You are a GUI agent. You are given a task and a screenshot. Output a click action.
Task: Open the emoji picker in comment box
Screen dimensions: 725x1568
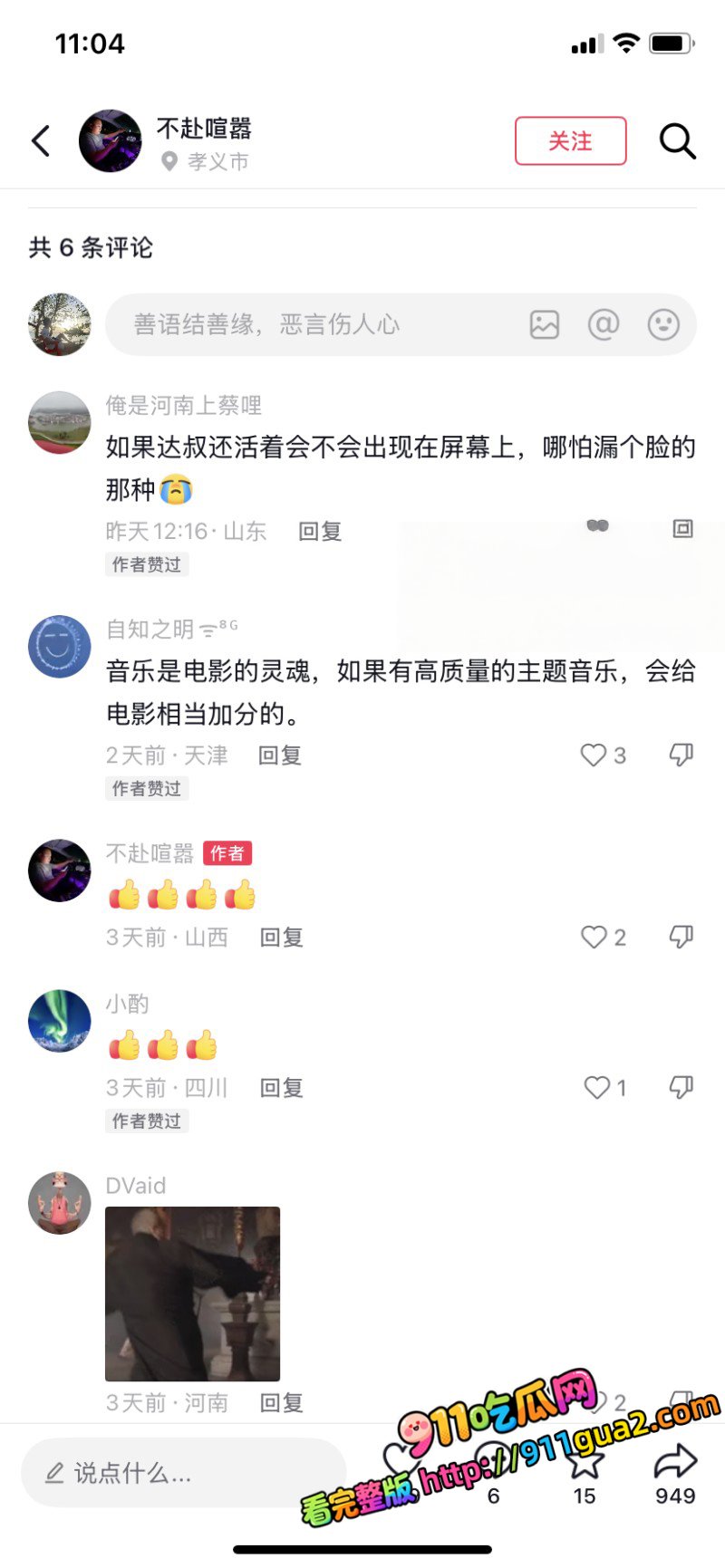click(663, 324)
